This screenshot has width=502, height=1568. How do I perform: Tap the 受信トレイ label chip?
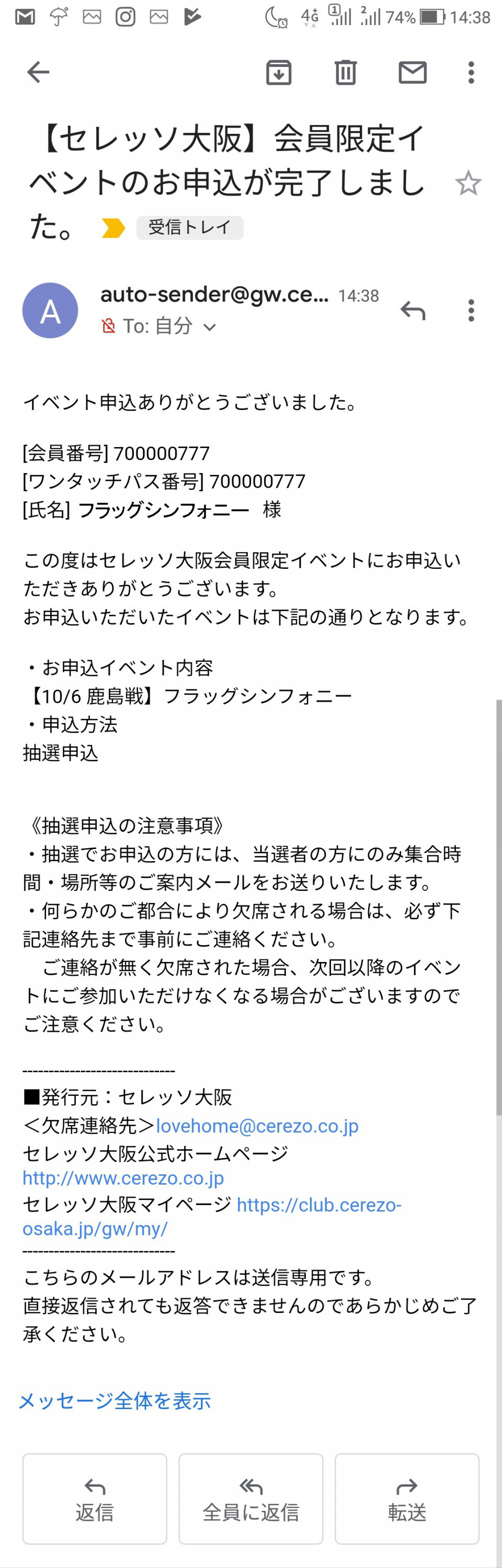point(189,227)
